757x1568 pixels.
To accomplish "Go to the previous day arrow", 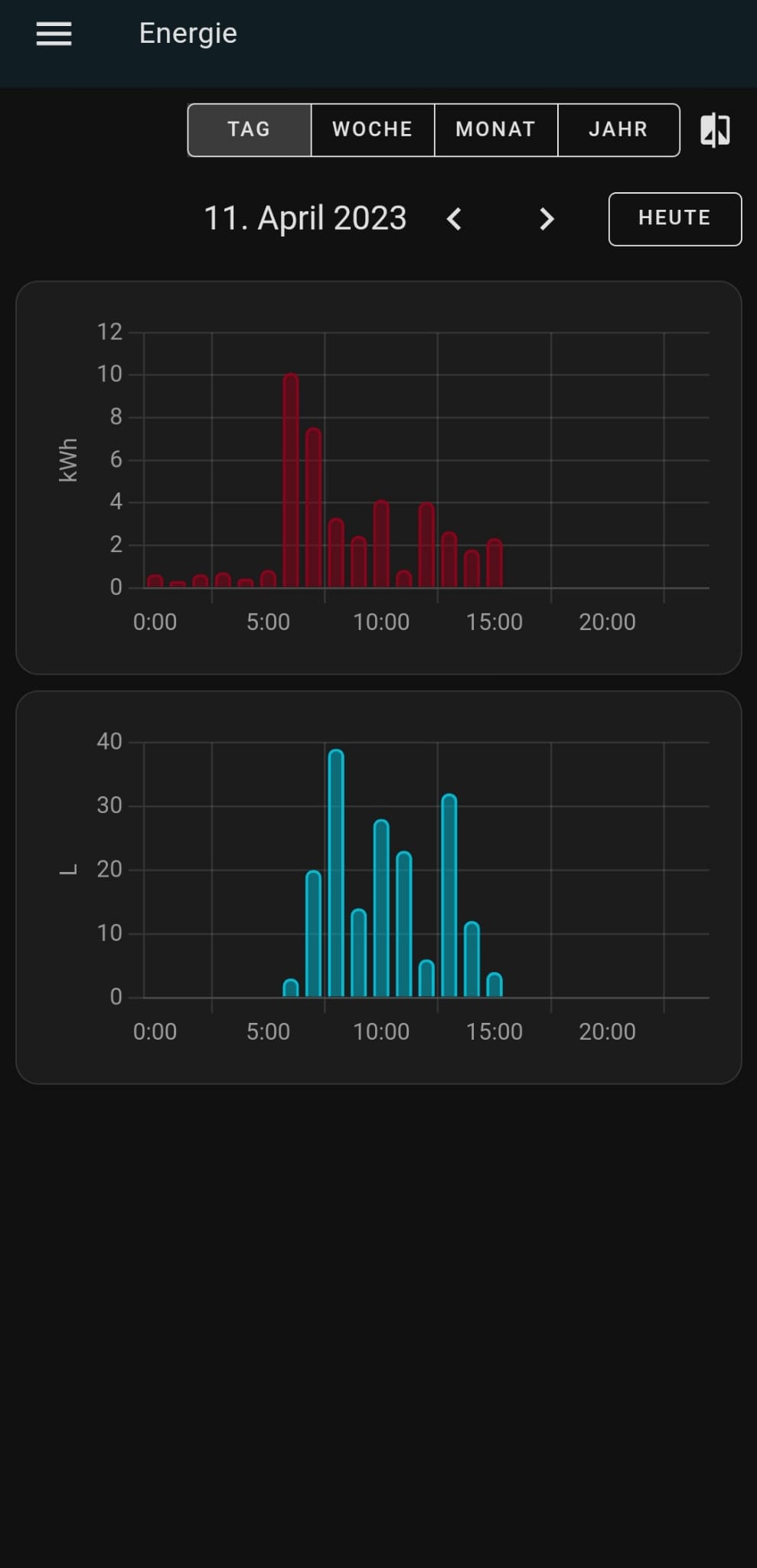I will click(x=455, y=219).
